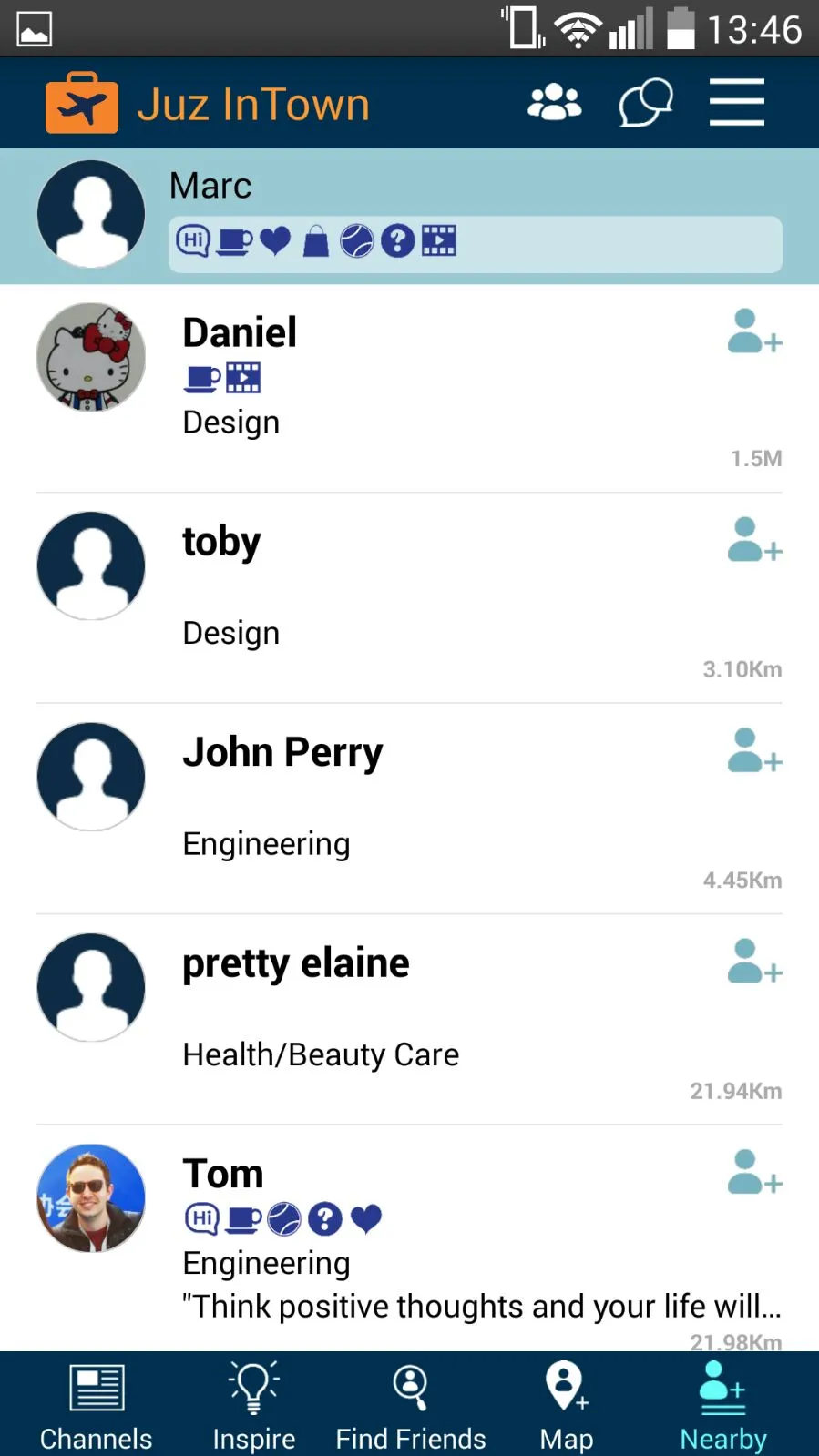
Task: Add Tom as a friend
Action: tap(754, 1173)
